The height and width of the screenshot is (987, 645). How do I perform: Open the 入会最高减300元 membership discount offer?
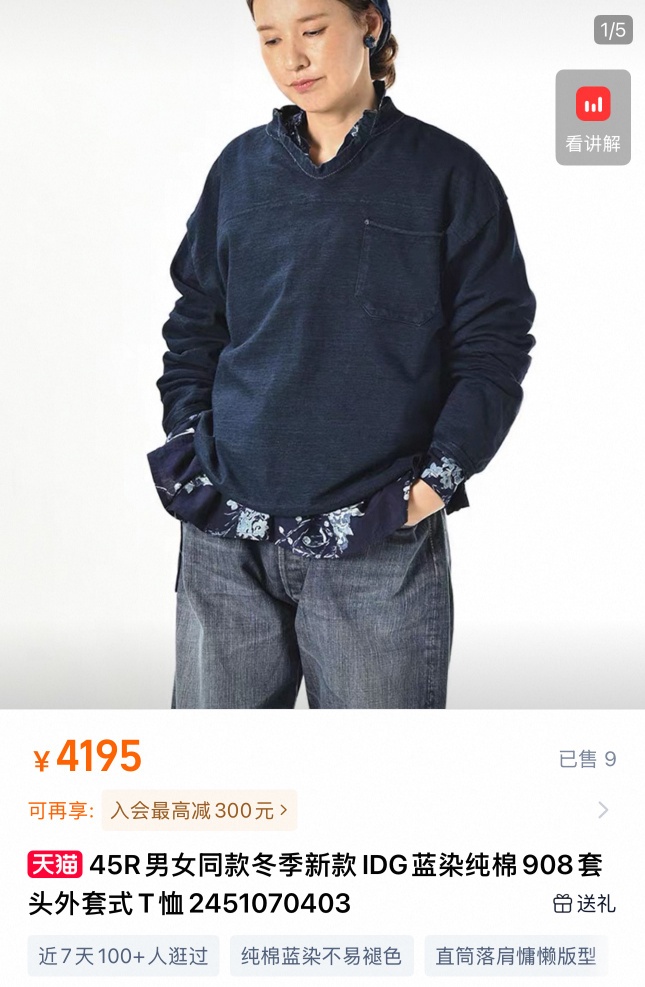coord(200,810)
